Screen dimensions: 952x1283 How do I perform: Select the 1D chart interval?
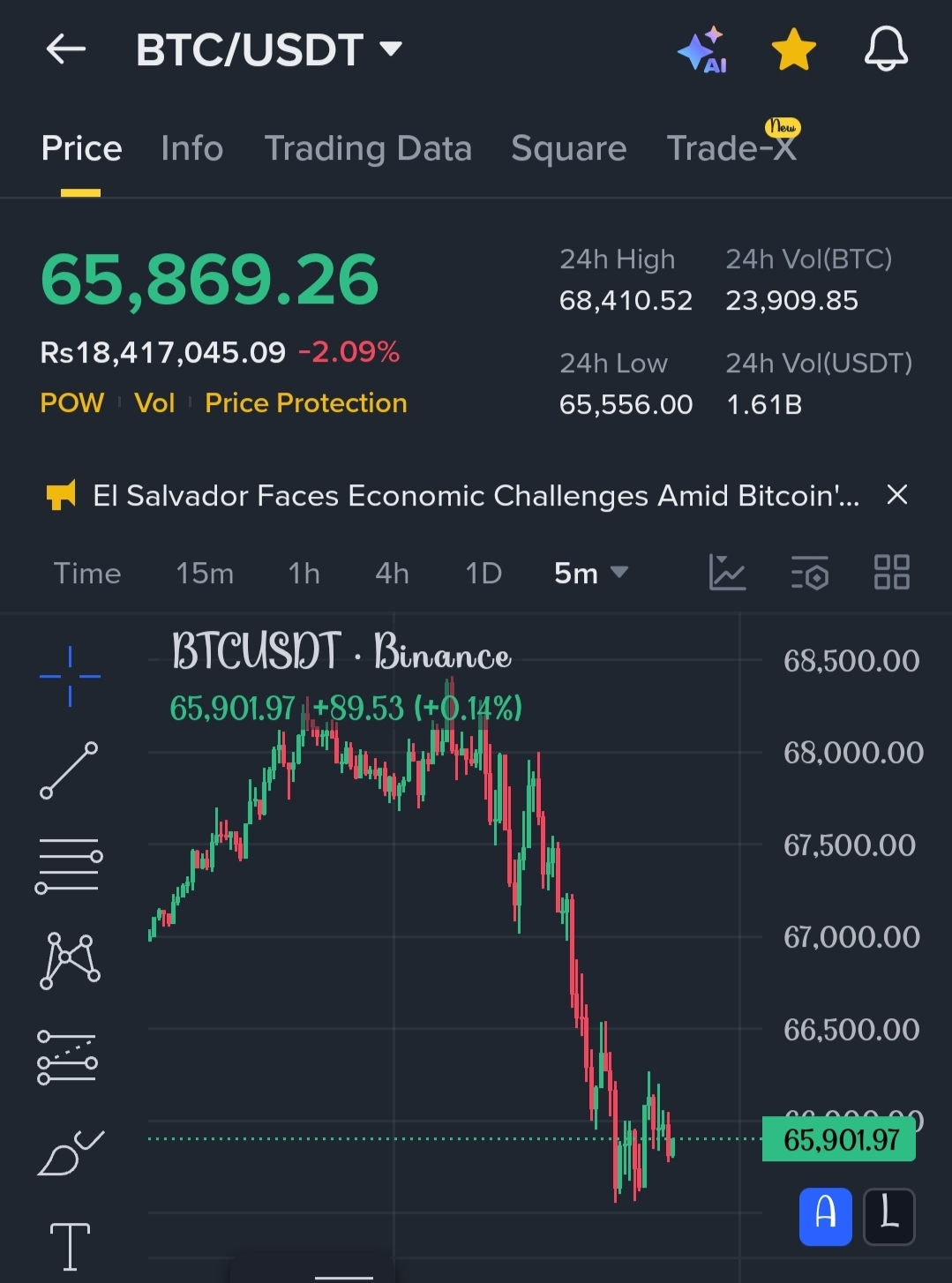(483, 574)
